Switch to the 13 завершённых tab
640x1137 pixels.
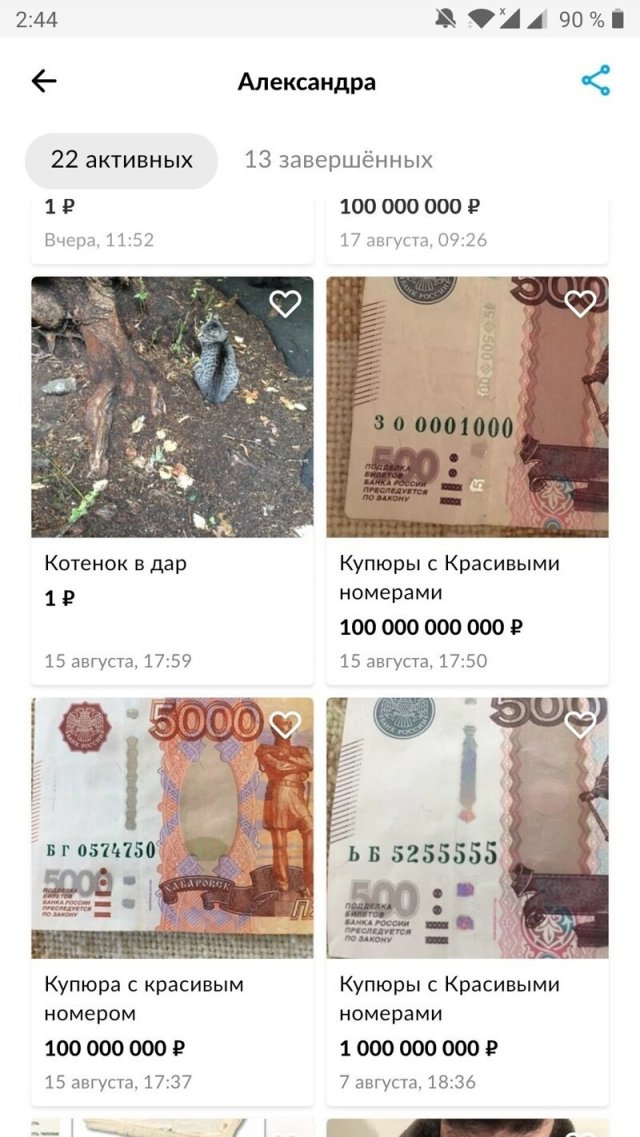point(338,160)
